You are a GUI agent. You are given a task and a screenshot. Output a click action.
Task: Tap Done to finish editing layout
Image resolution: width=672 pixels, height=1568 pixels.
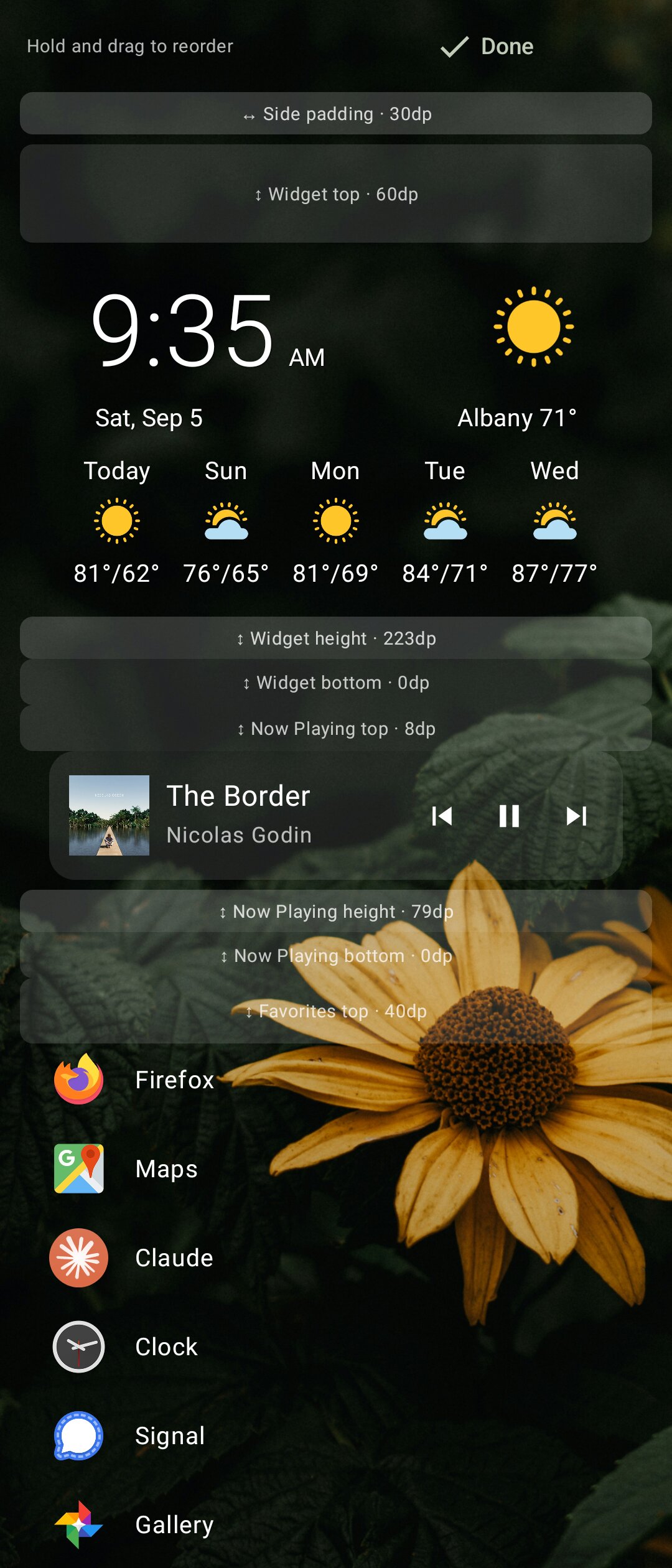click(487, 47)
